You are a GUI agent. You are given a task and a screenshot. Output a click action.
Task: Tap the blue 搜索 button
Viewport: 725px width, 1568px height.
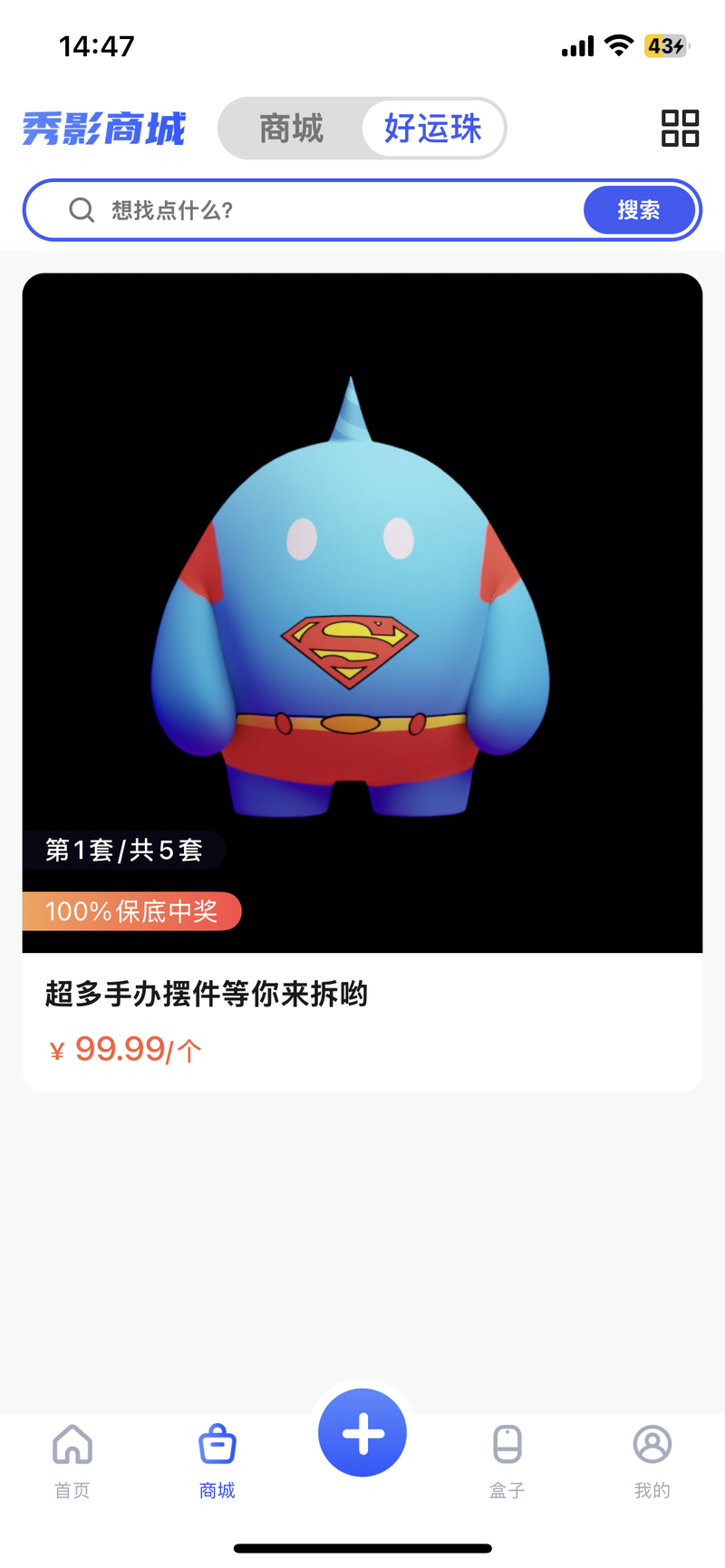[639, 210]
